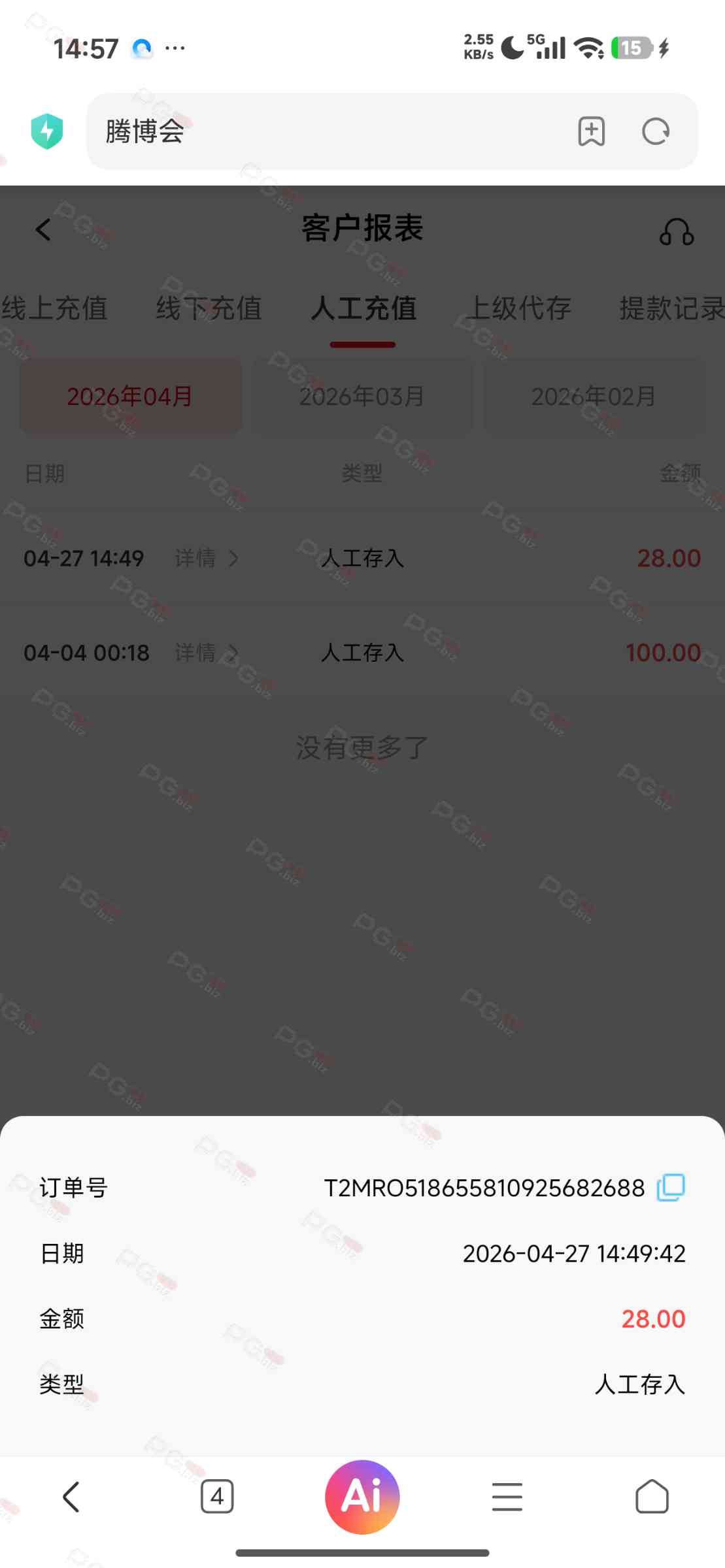
Task: Select month 2026年03月
Action: tap(362, 396)
